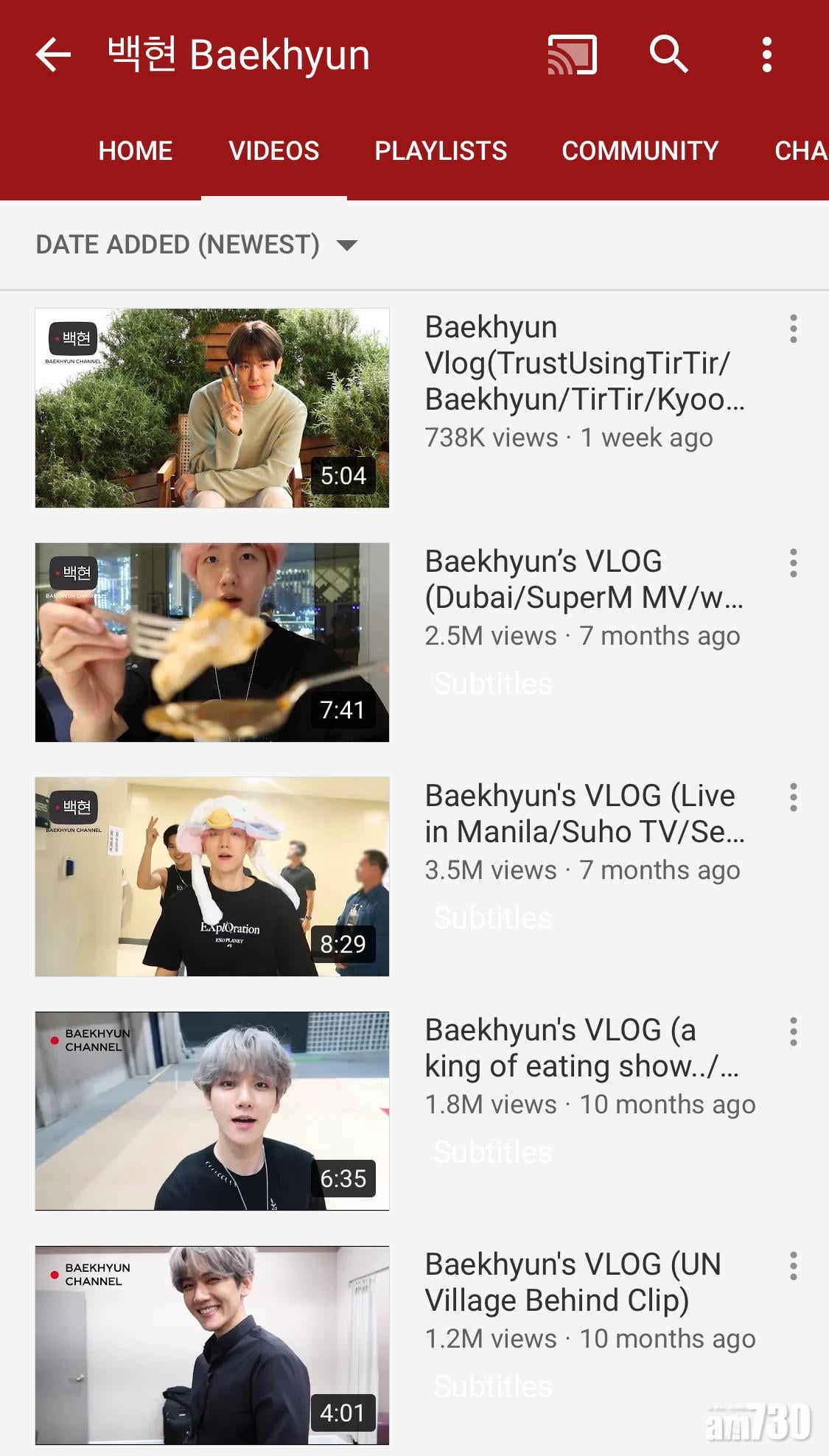Viewport: 829px width, 1456px height.
Task: Cast to a device
Action: point(572,55)
